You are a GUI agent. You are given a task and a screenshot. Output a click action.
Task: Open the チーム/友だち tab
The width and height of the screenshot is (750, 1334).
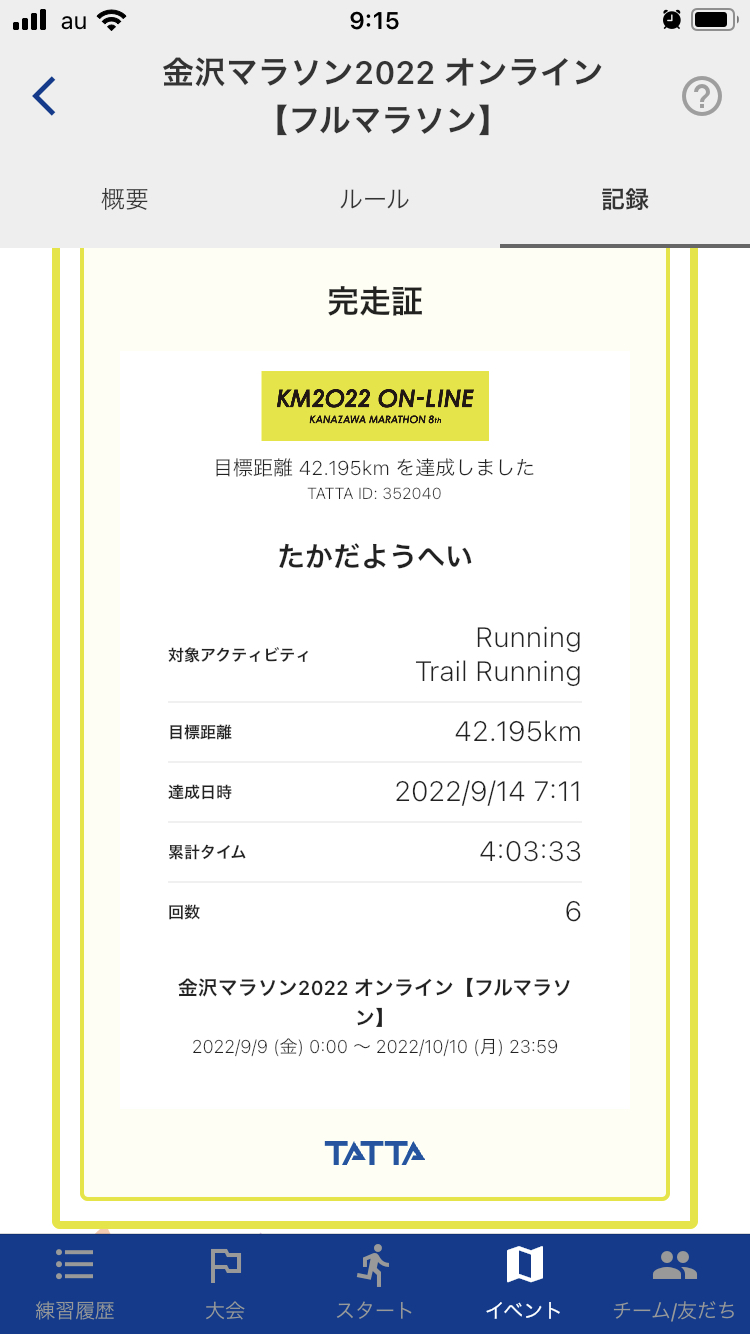pos(674,1284)
